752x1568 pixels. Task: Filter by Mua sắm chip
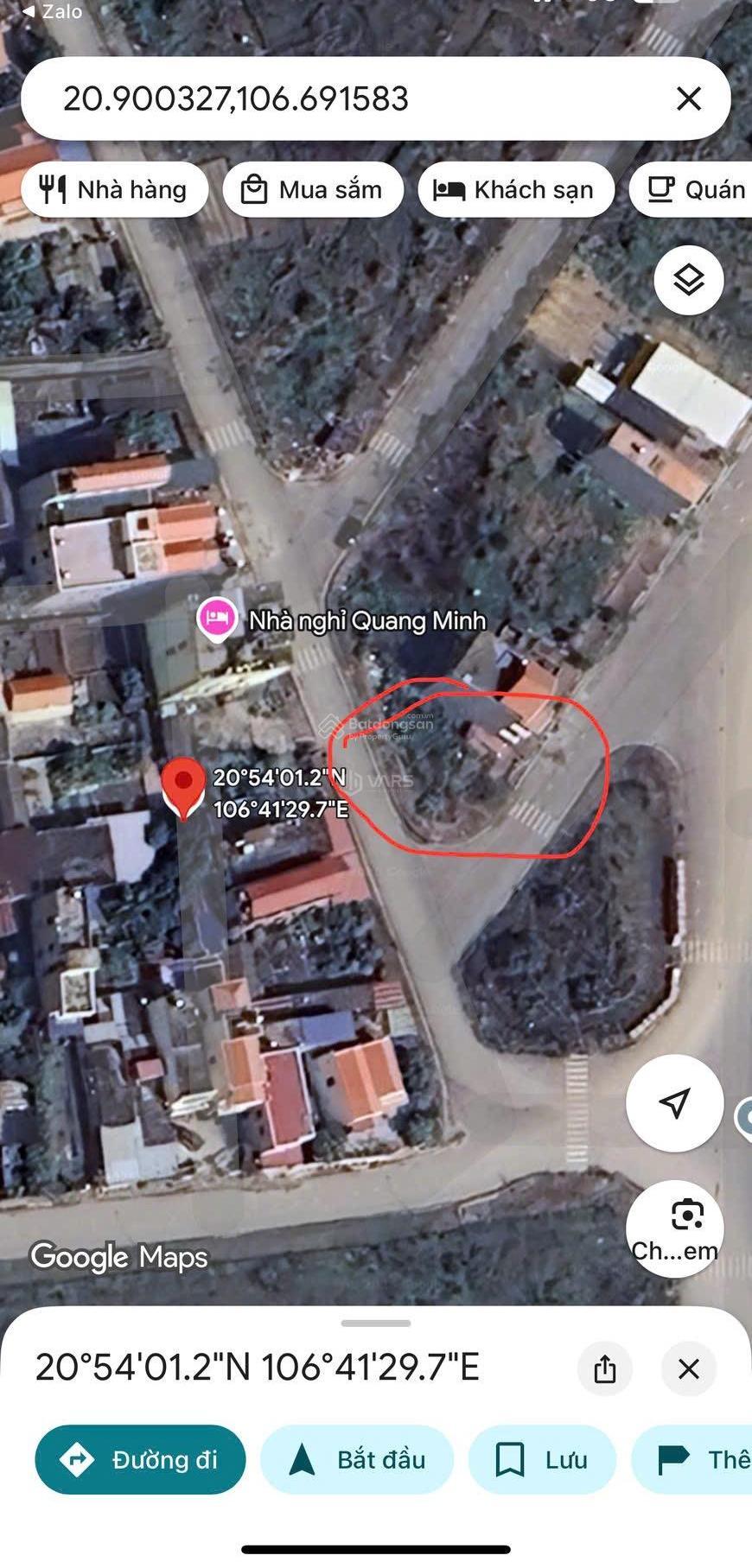tap(313, 189)
